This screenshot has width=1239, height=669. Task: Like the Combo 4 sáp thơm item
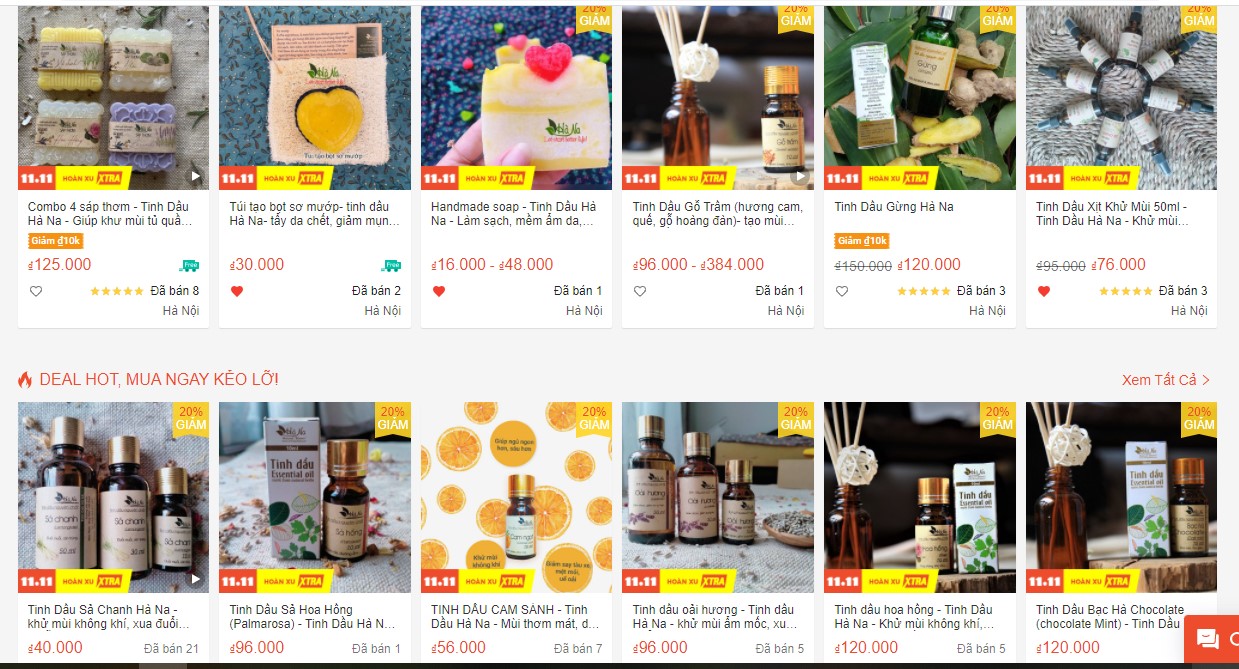(x=36, y=291)
